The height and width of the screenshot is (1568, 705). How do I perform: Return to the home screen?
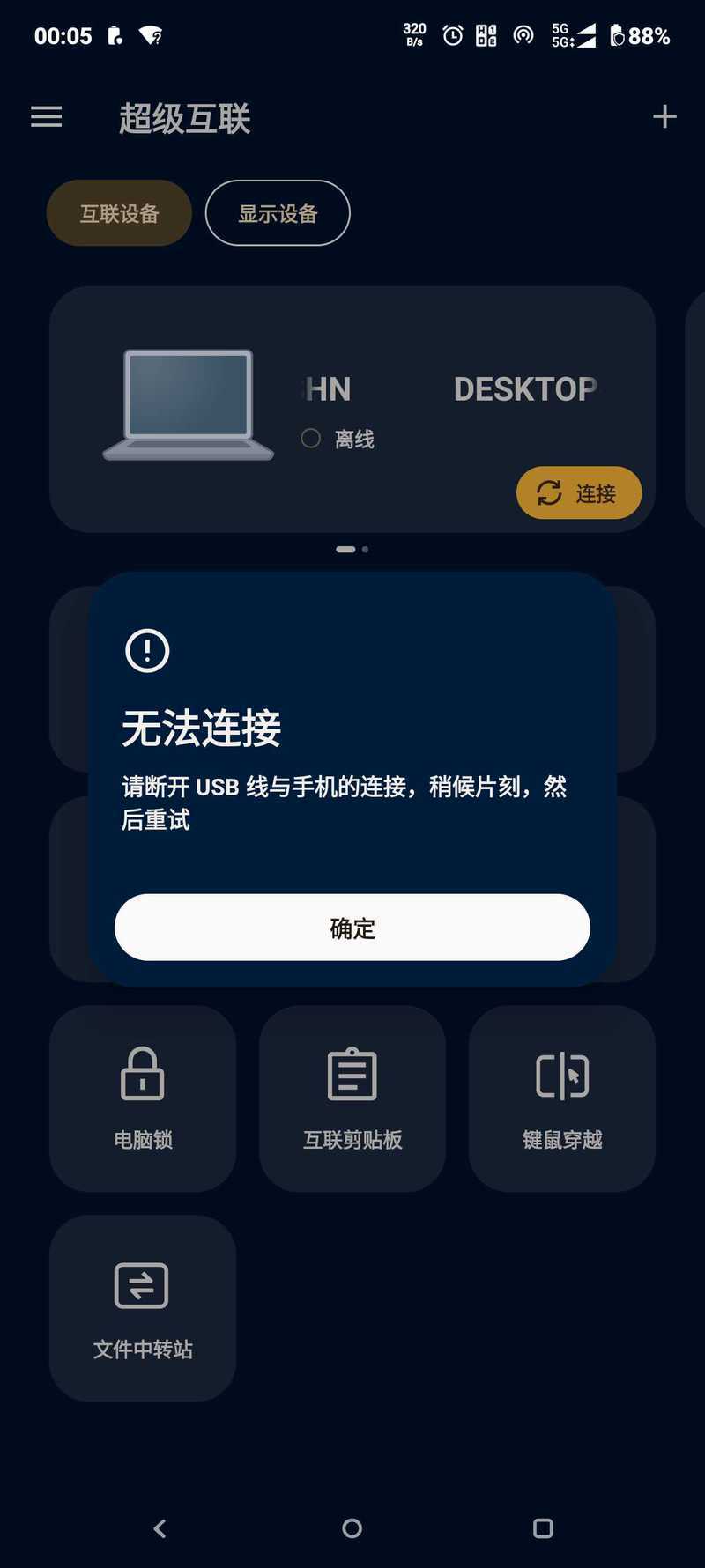tap(352, 1528)
